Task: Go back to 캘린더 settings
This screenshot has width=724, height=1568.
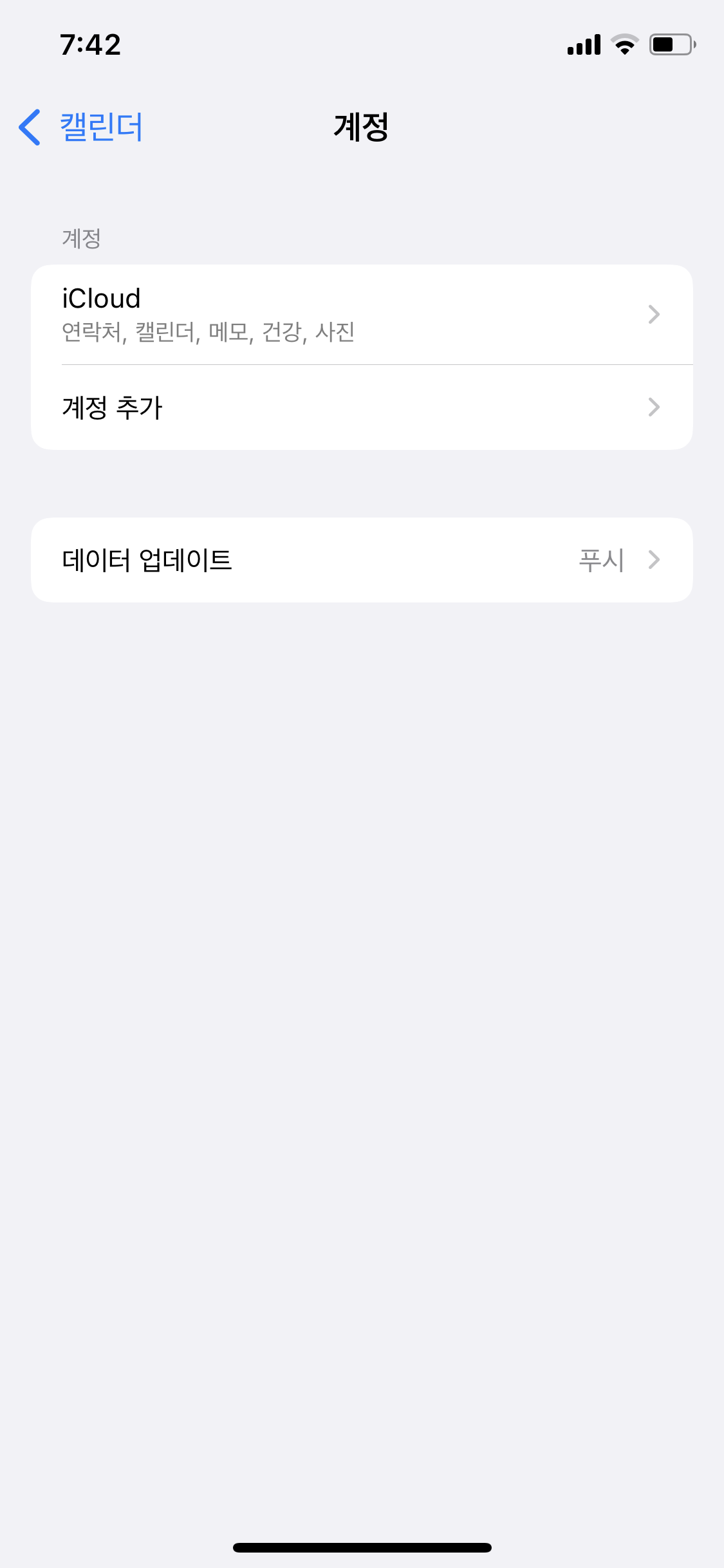Action: point(81,127)
